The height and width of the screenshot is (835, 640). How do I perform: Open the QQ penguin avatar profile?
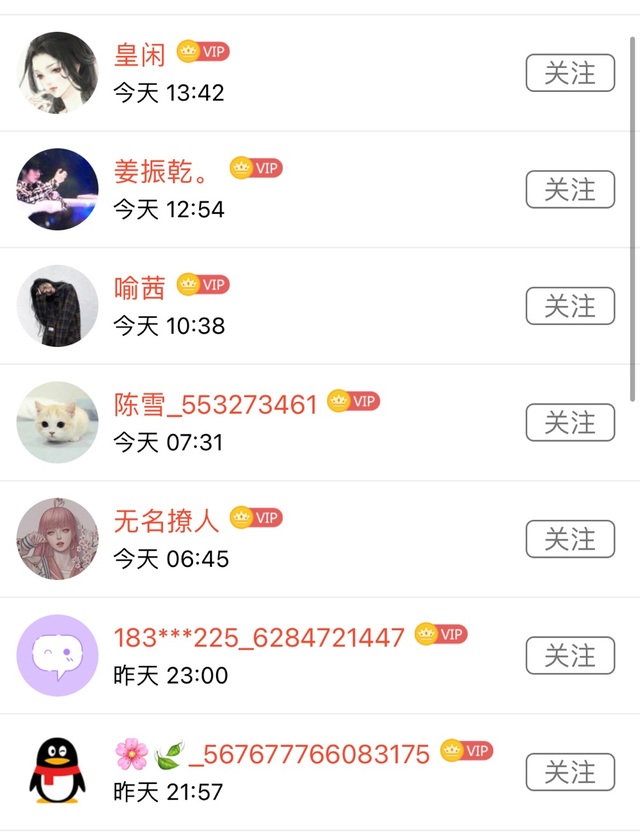[x=58, y=772]
